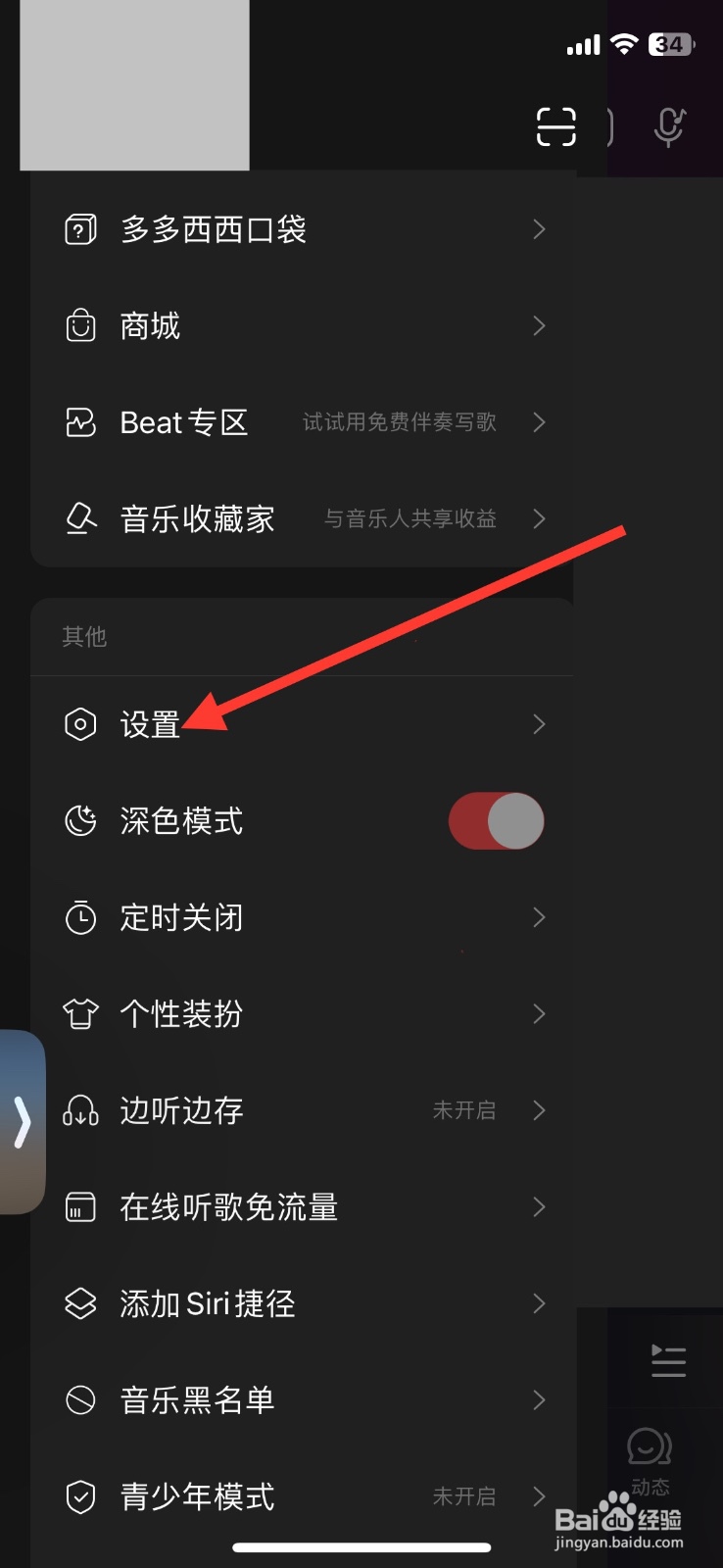Tap 试试用免费伴奏写歌 link text
The height and width of the screenshot is (1568, 723).
400,422
